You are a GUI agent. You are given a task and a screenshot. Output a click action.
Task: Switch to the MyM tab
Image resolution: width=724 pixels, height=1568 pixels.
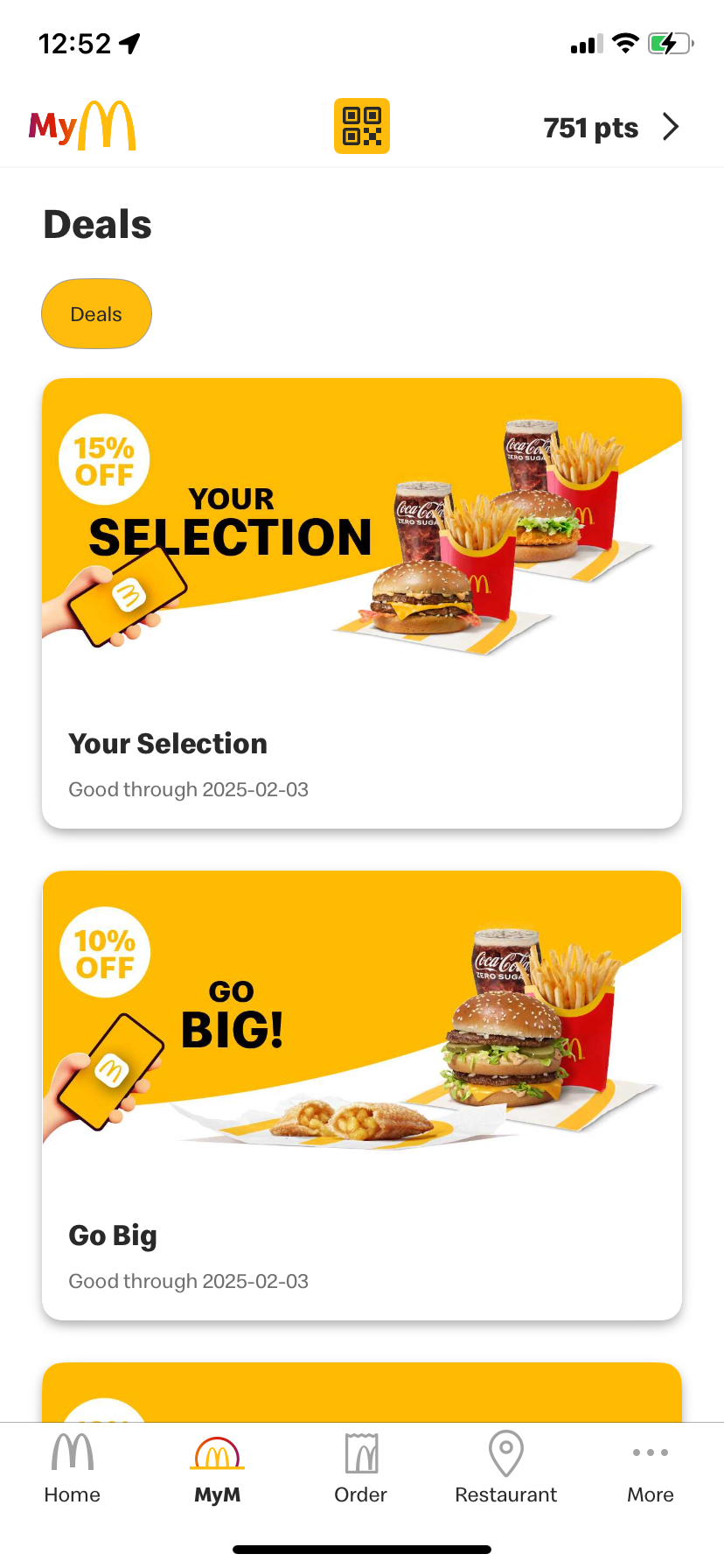coord(217,1469)
